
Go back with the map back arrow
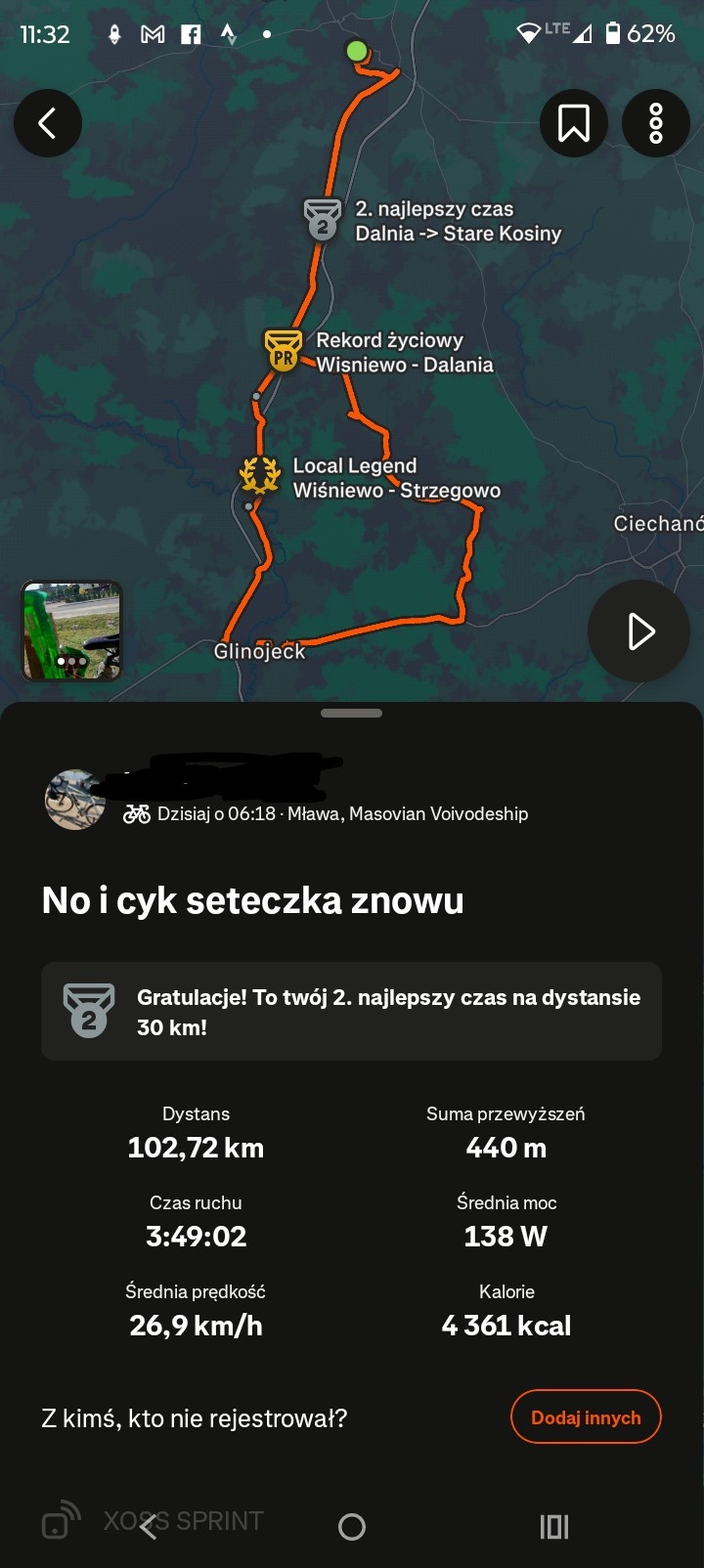tap(48, 123)
